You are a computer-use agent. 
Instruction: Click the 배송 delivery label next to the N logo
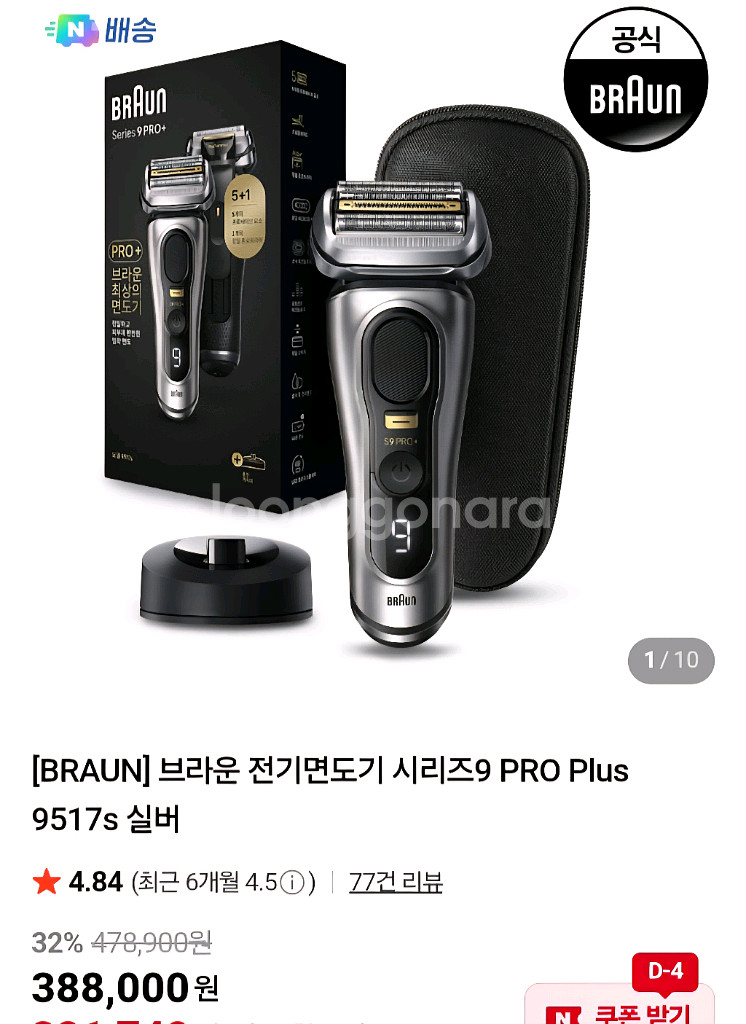pyautogui.click(x=130, y=29)
